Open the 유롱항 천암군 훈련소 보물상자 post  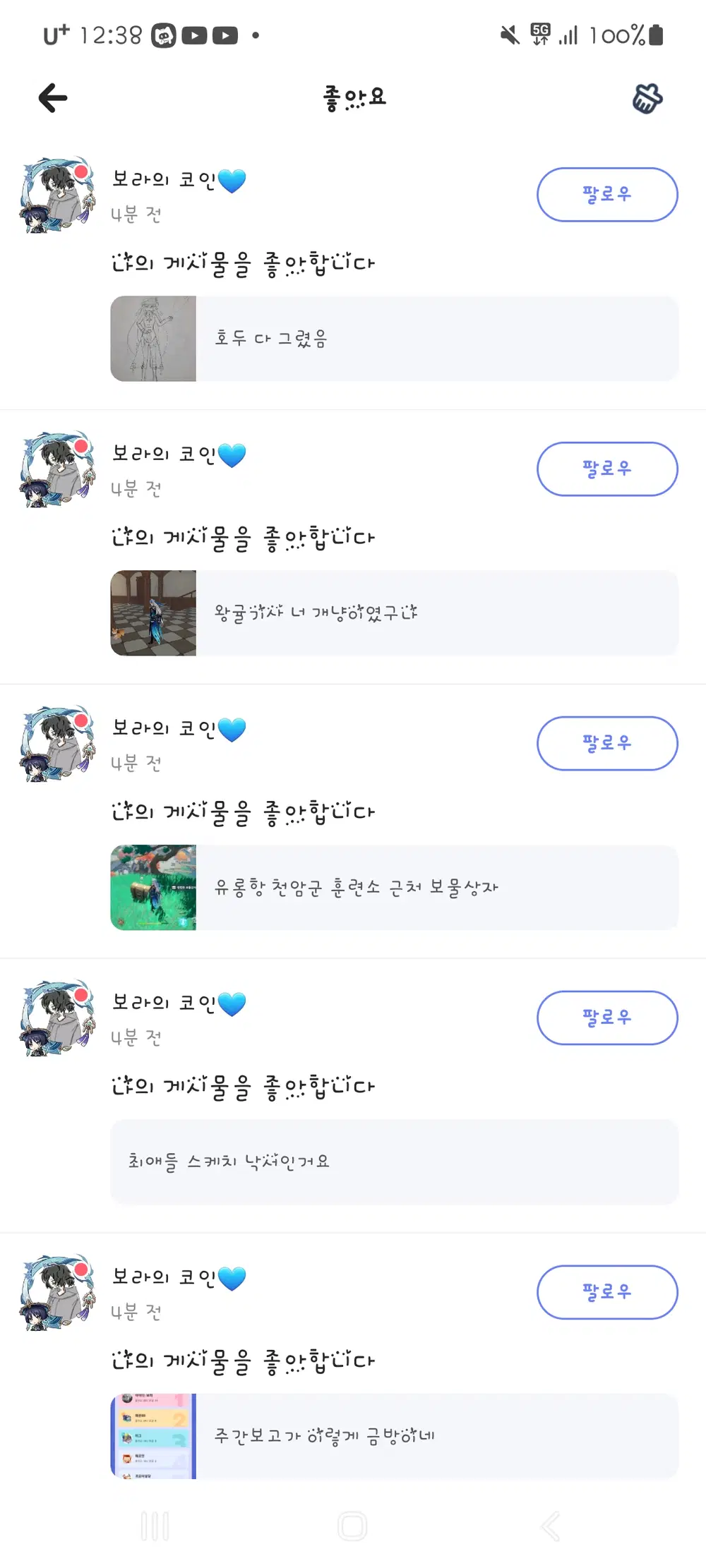point(392,887)
